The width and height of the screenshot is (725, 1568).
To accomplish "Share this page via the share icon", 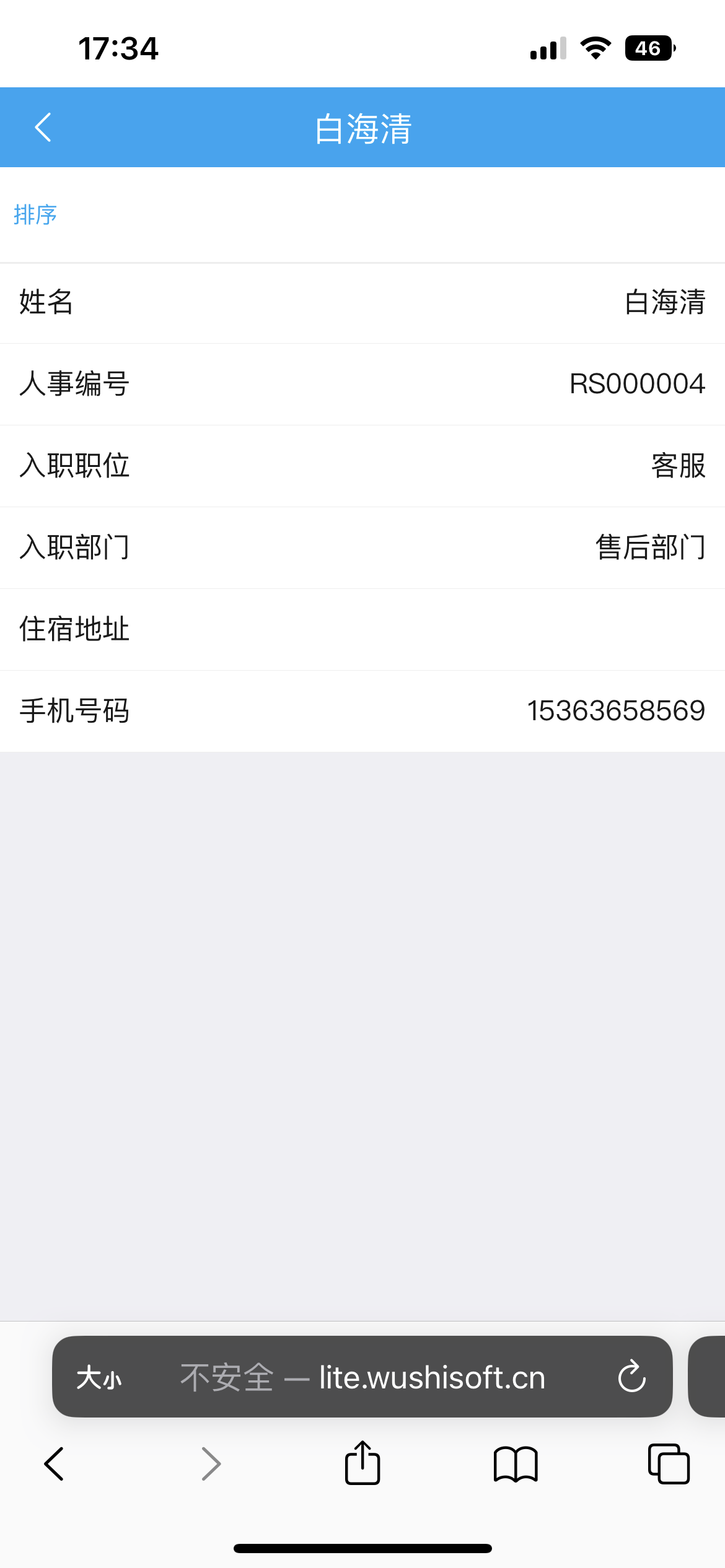I will pos(362,1463).
